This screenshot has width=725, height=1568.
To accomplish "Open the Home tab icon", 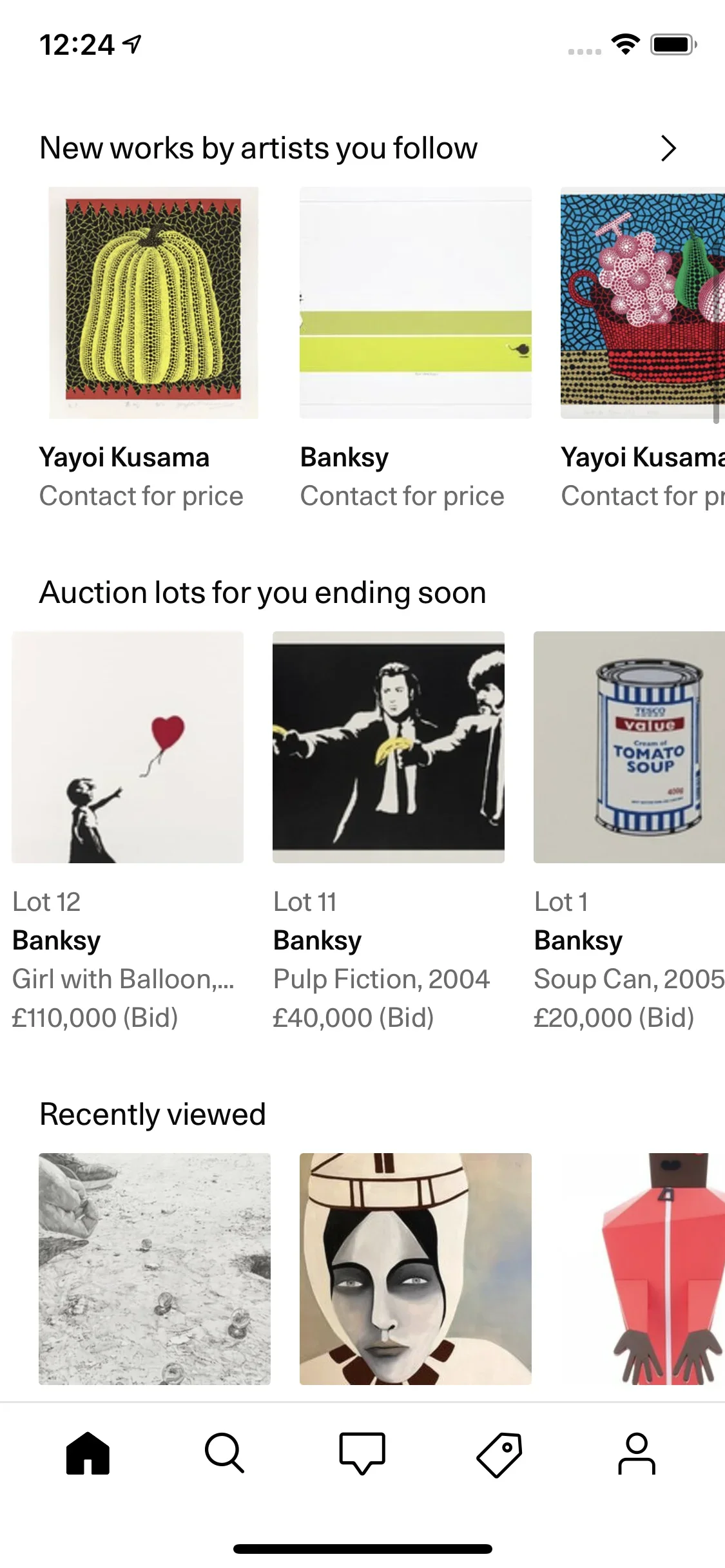I will click(88, 1454).
